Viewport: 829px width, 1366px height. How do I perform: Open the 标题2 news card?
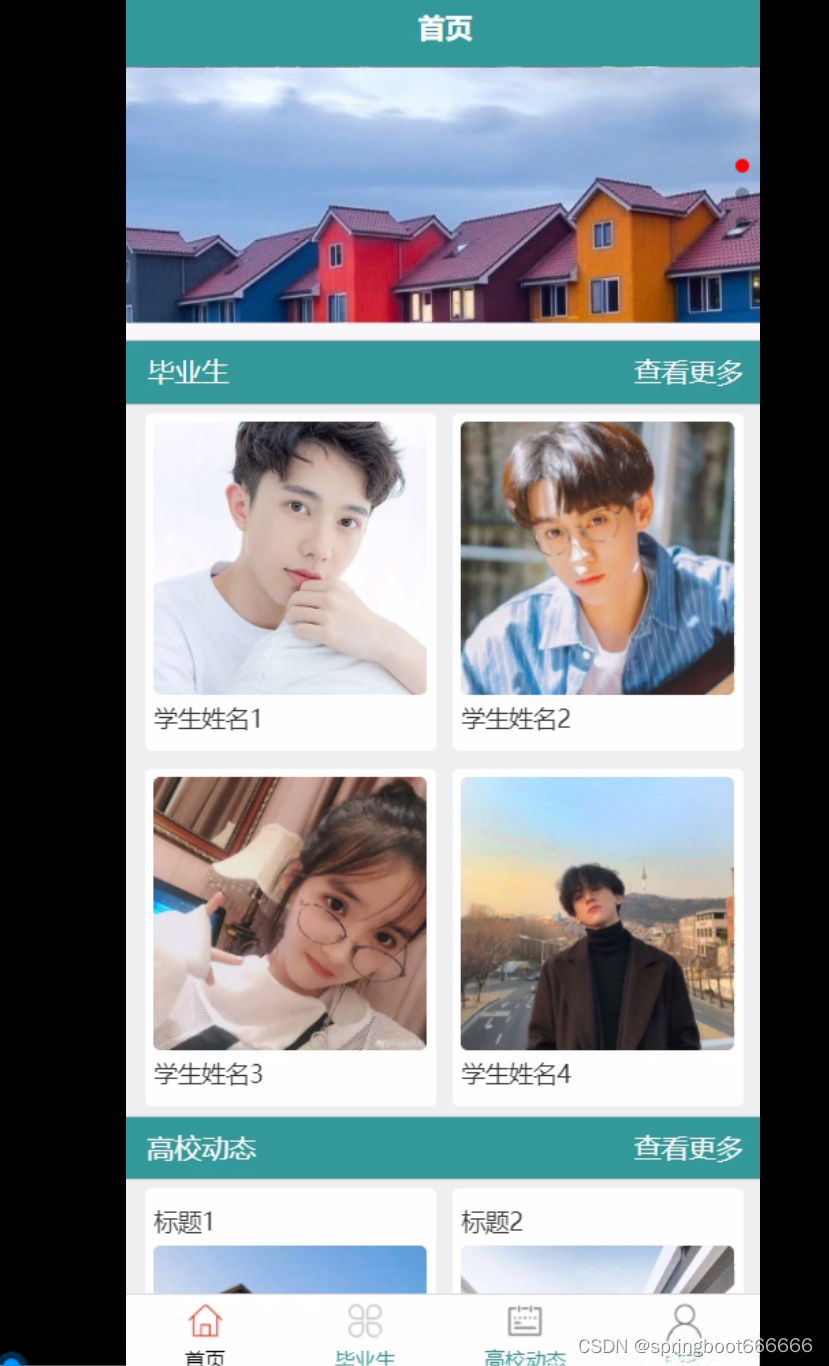pos(597,1240)
